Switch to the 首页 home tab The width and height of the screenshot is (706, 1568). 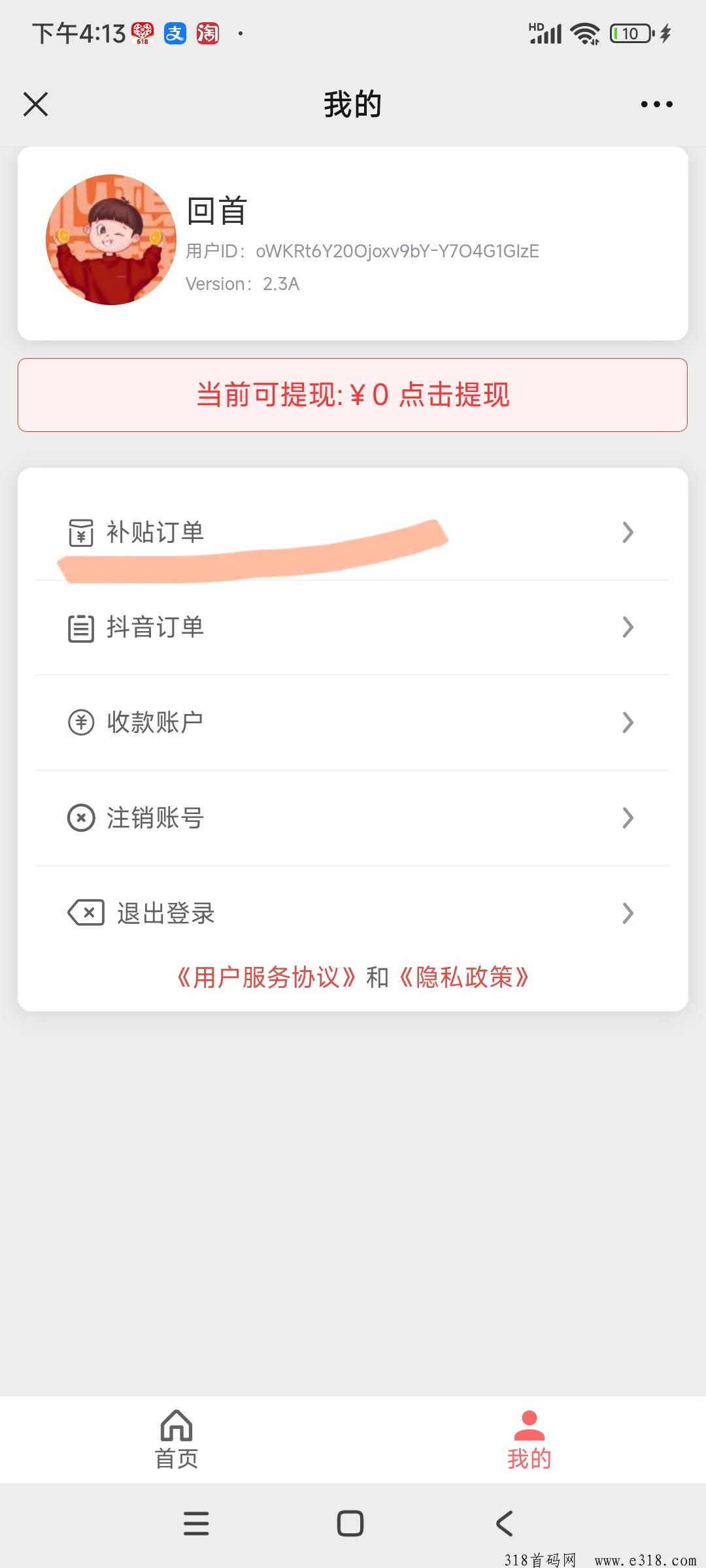pos(176,1440)
